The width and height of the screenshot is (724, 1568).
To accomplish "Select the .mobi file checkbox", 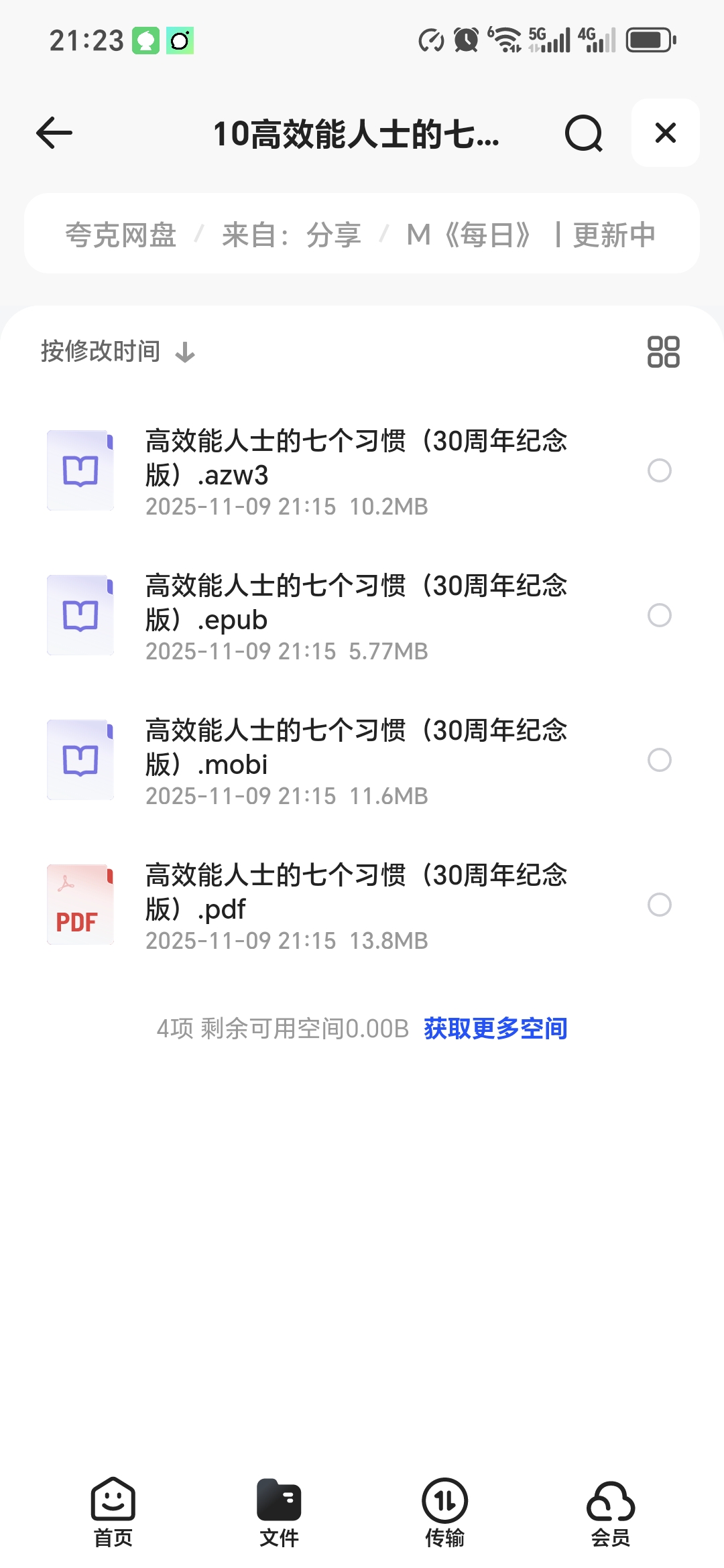I will (x=659, y=760).
